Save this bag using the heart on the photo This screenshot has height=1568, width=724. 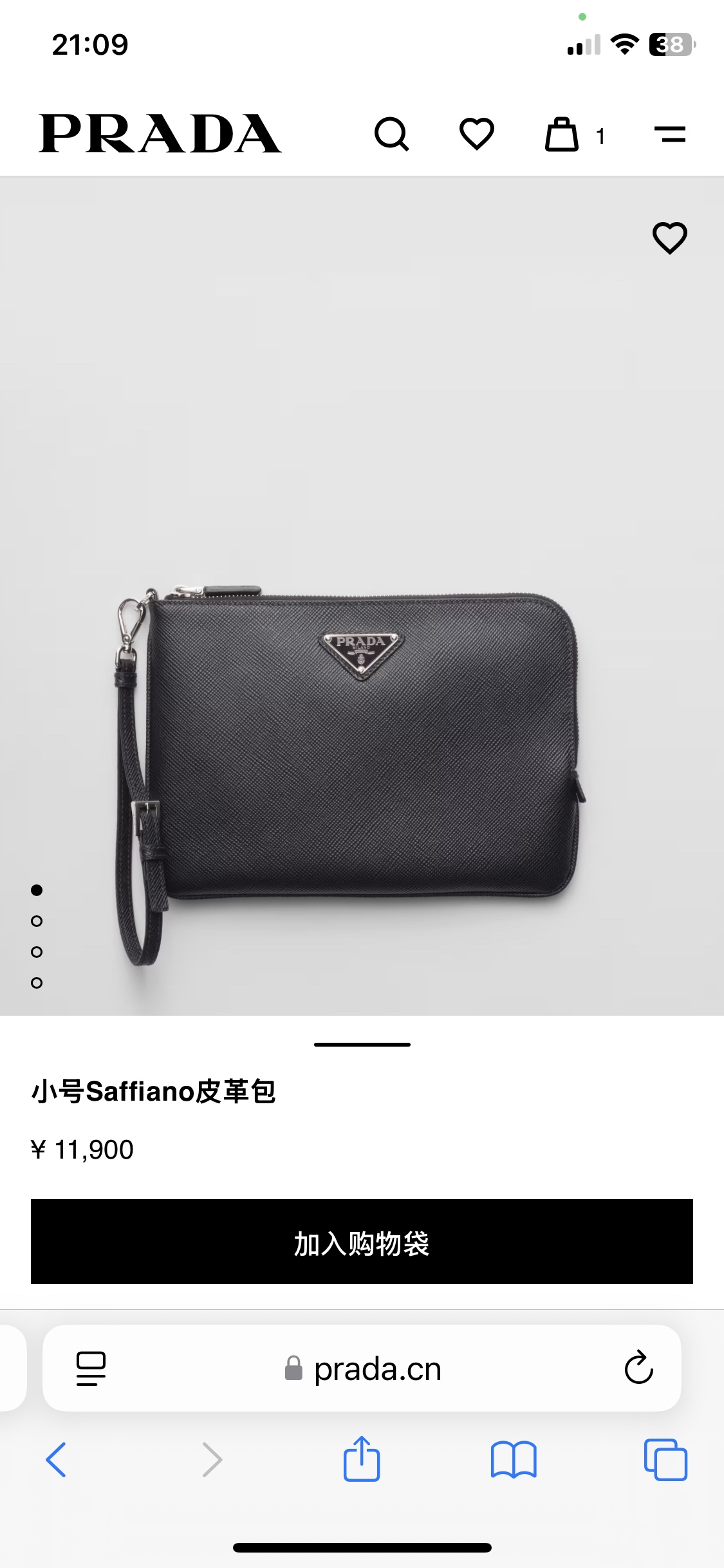pyautogui.click(x=670, y=238)
